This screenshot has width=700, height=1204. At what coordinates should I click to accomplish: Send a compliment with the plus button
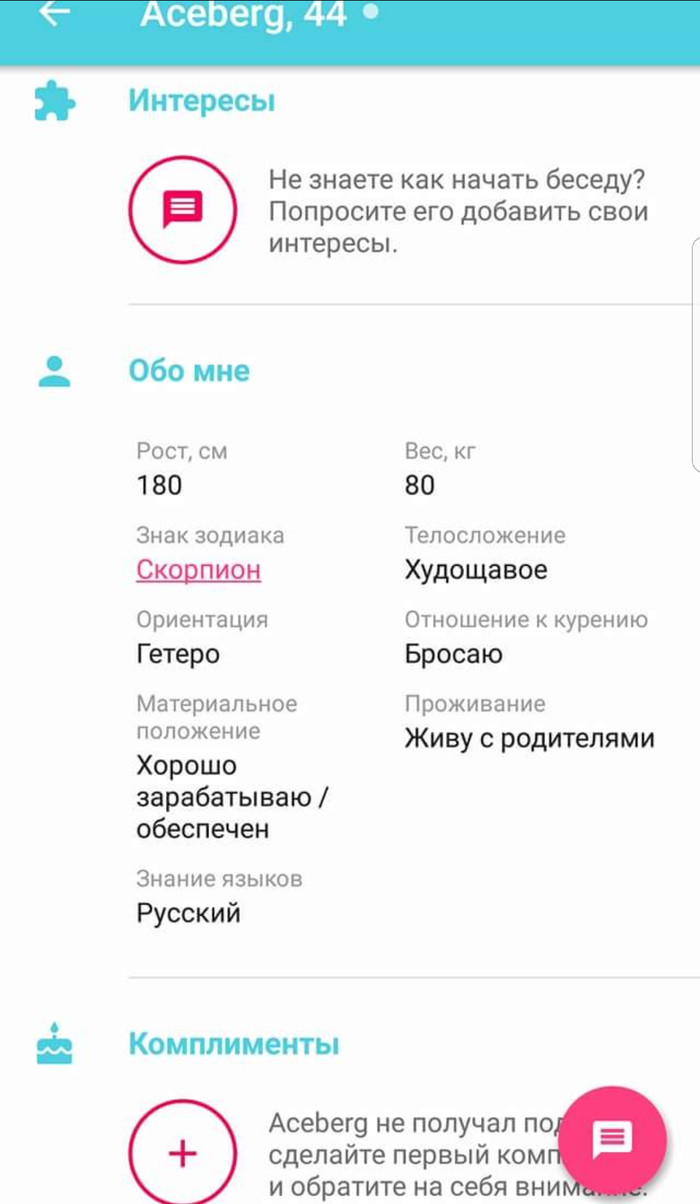(x=182, y=1152)
